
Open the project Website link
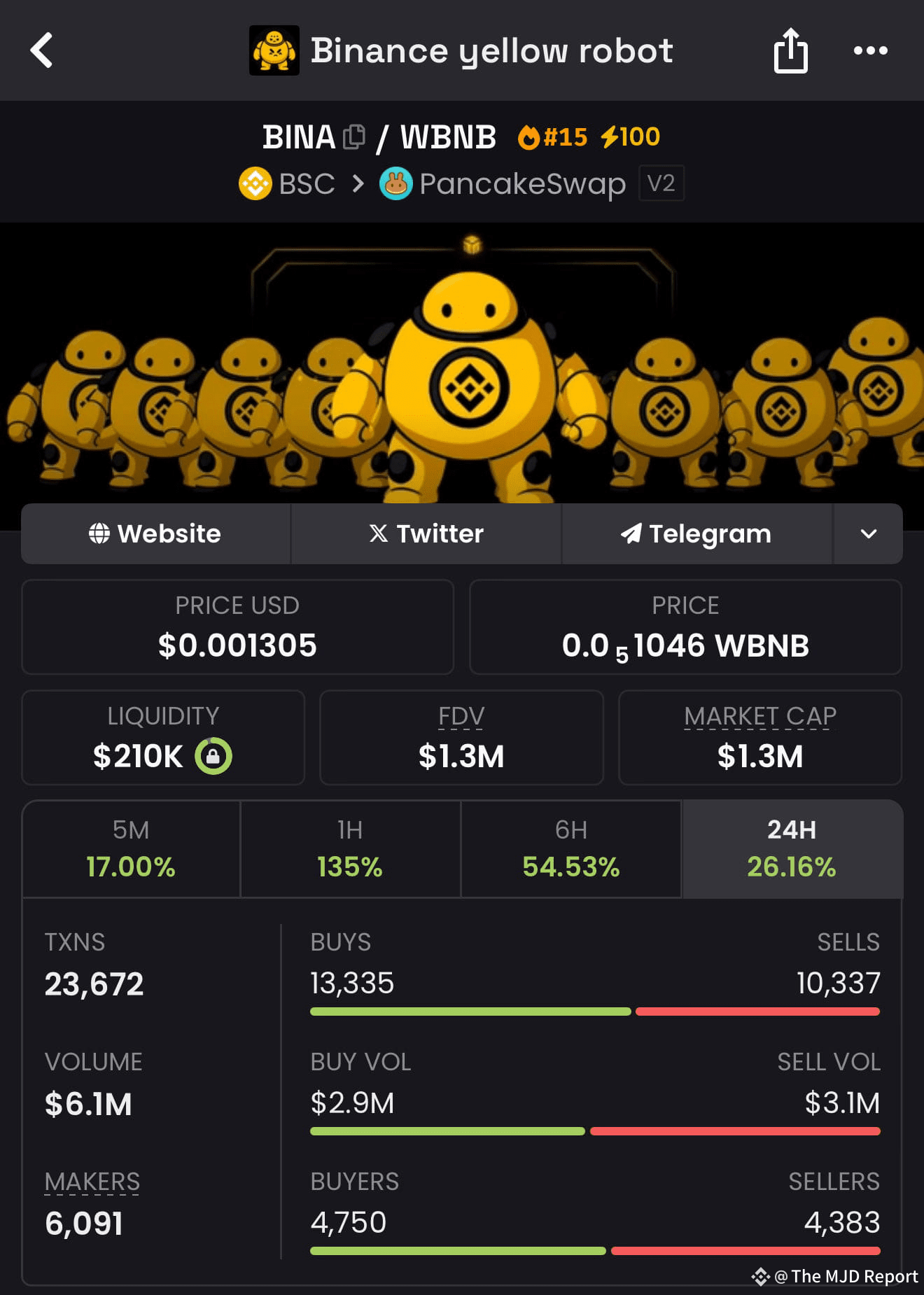pos(155,534)
